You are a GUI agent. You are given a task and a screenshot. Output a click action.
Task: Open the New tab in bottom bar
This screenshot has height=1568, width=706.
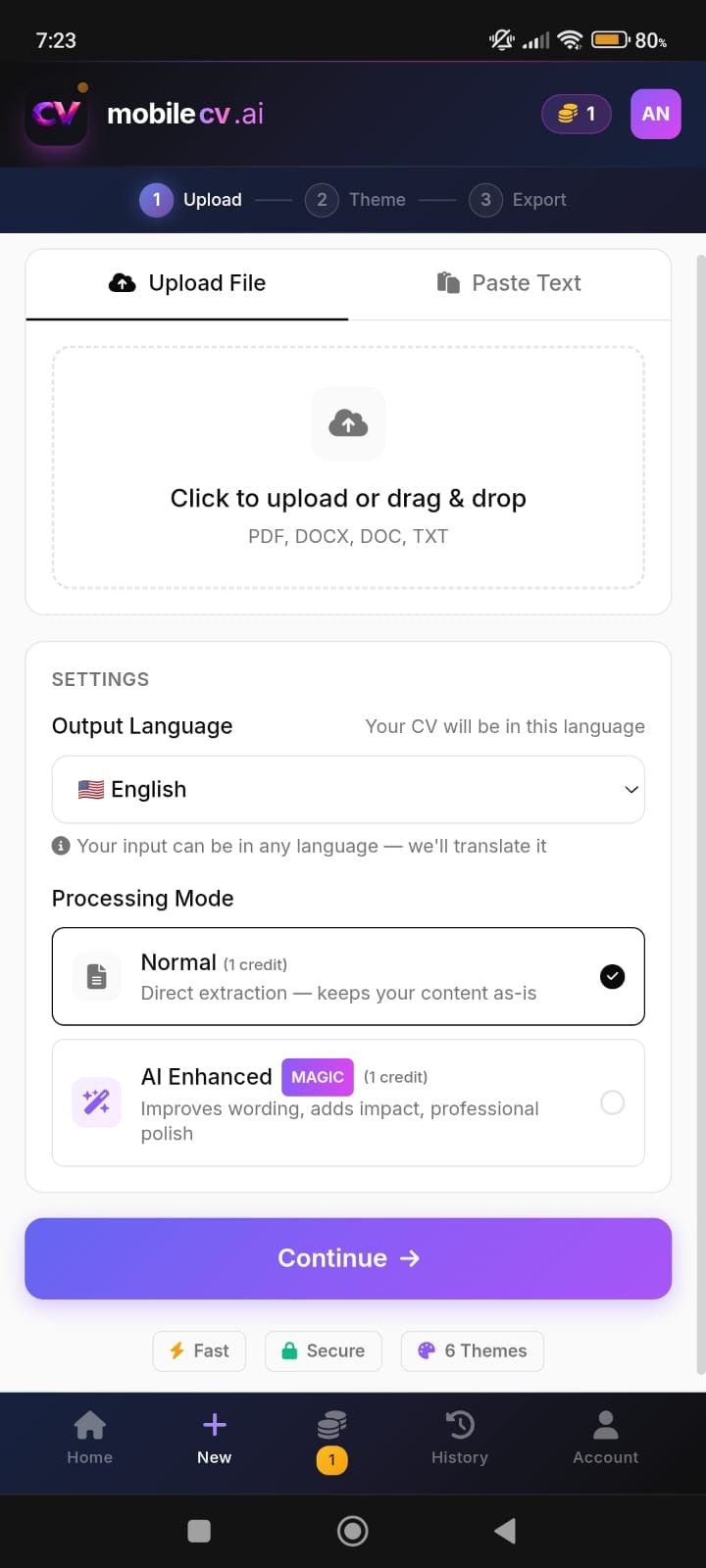[215, 1438]
